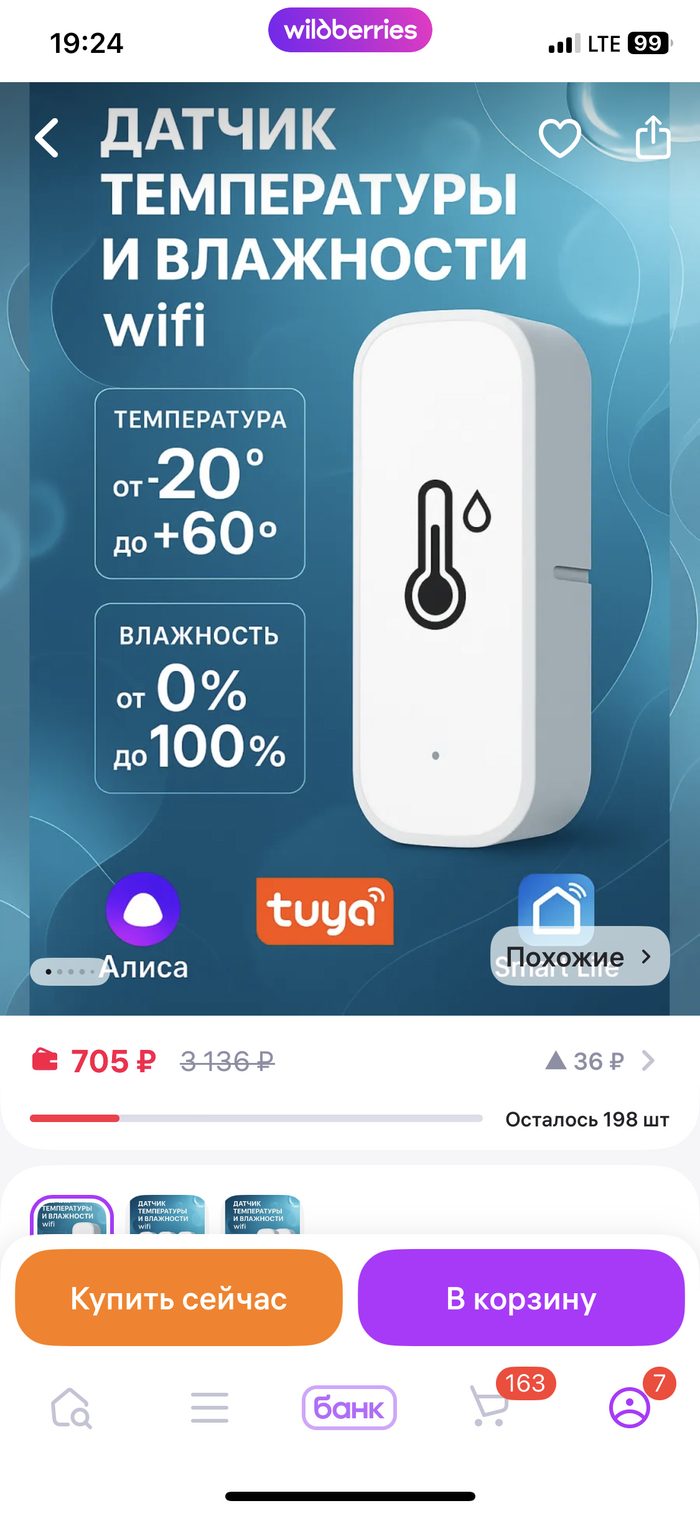The image size is (700, 1516).
Task: Add item with В корзину
Action: [x=521, y=1298]
